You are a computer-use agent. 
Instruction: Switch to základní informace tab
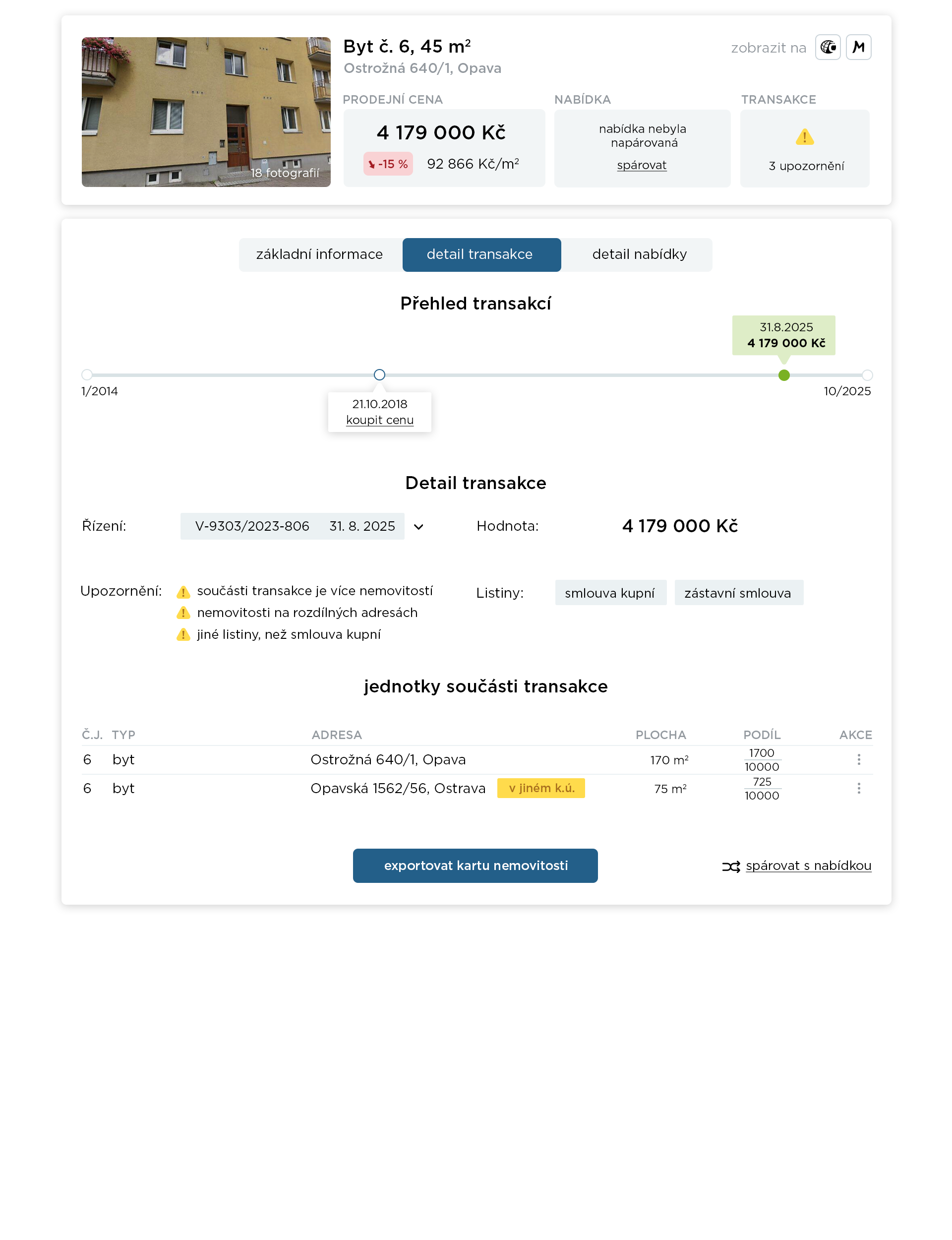(319, 254)
